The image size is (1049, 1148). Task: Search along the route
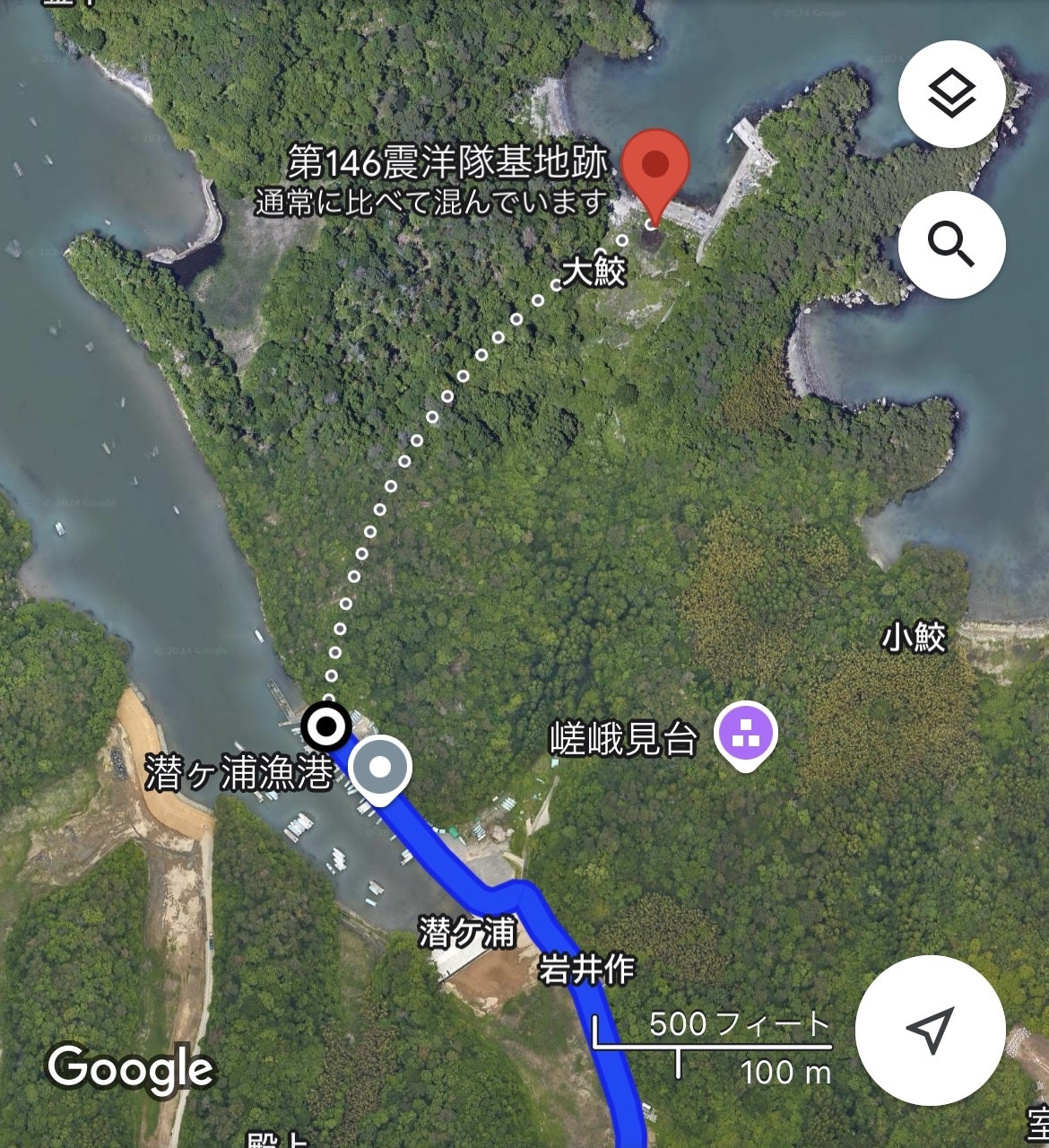[951, 244]
